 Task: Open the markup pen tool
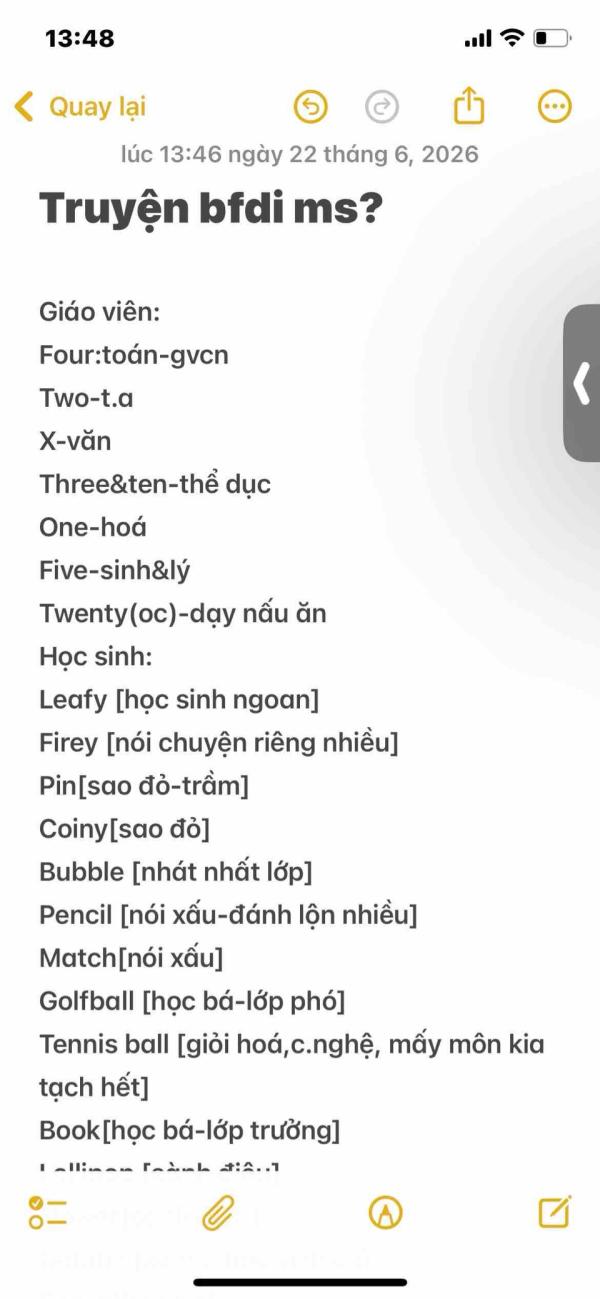[385, 1213]
